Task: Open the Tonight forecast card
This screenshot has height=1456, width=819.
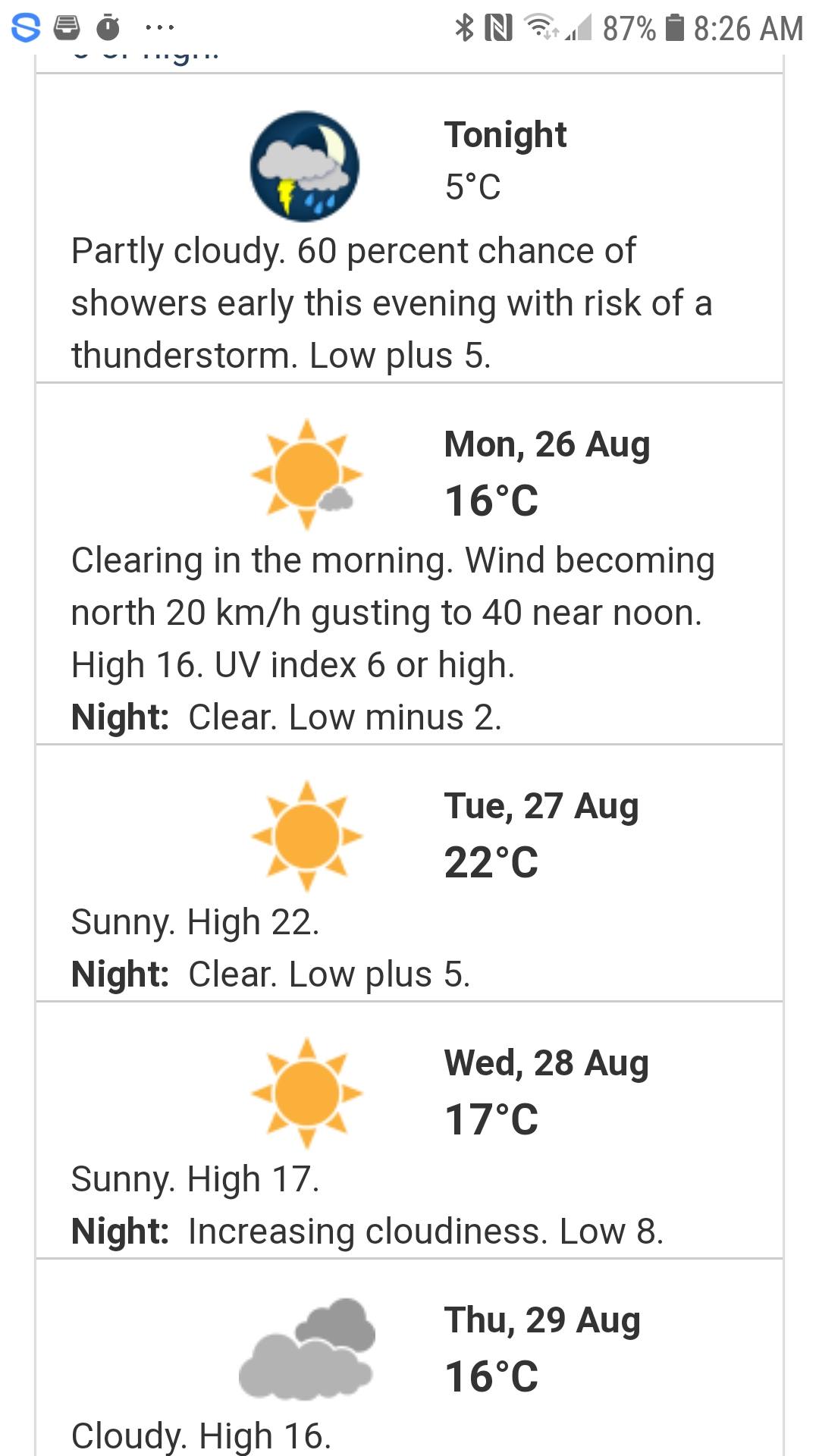Action: click(409, 228)
